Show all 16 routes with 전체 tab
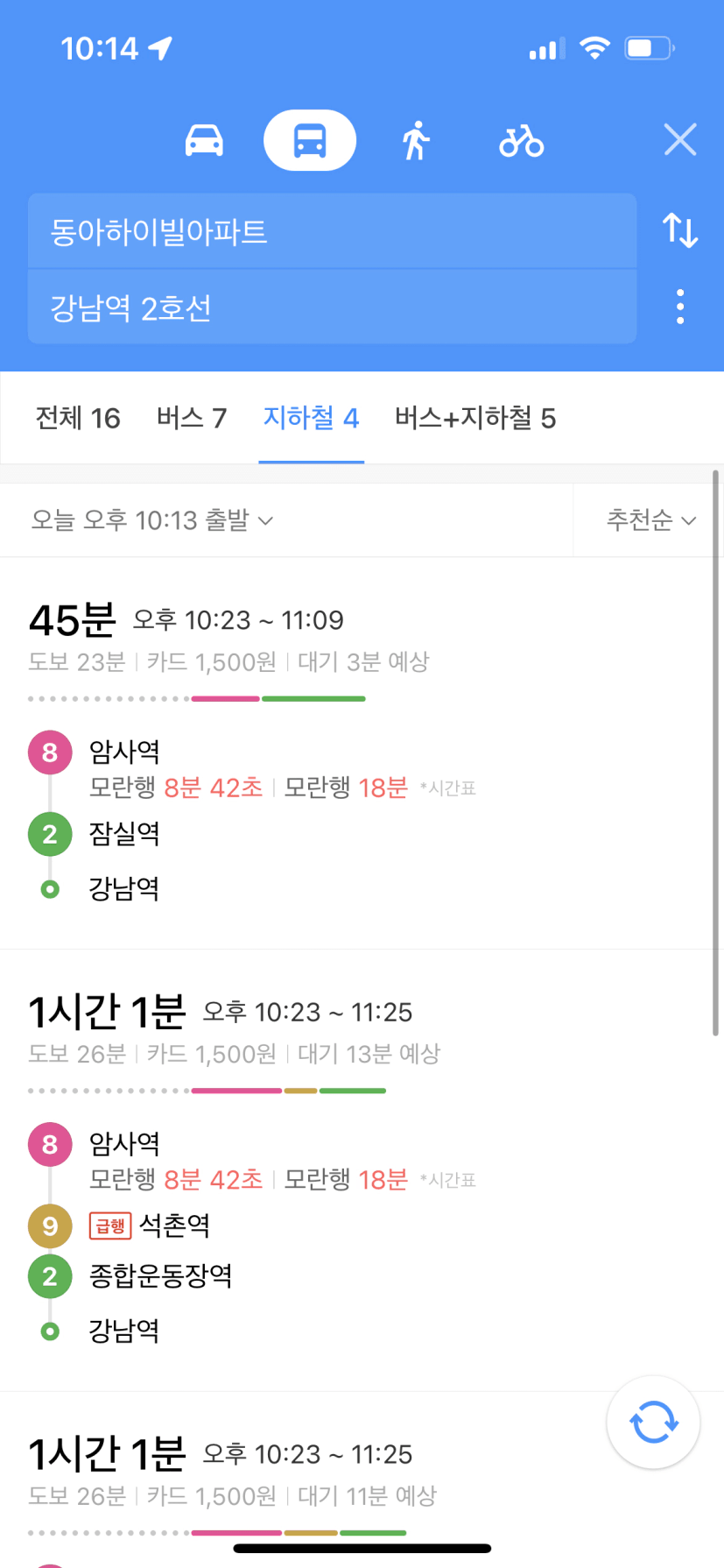Screen dimensions: 724x1568 tap(78, 419)
